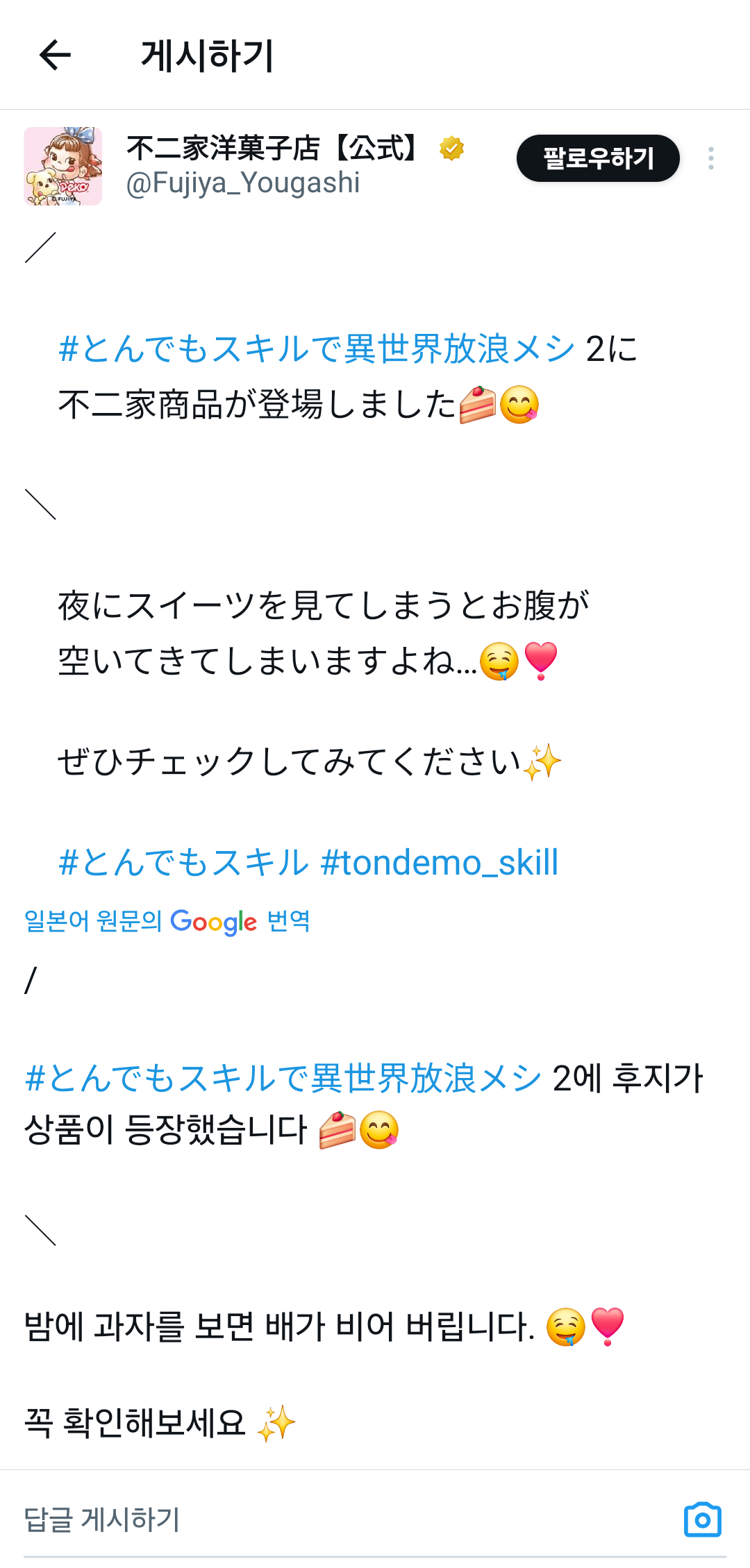Attach a photo with the camera icon
The image size is (750, 1568).
point(702,1519)
